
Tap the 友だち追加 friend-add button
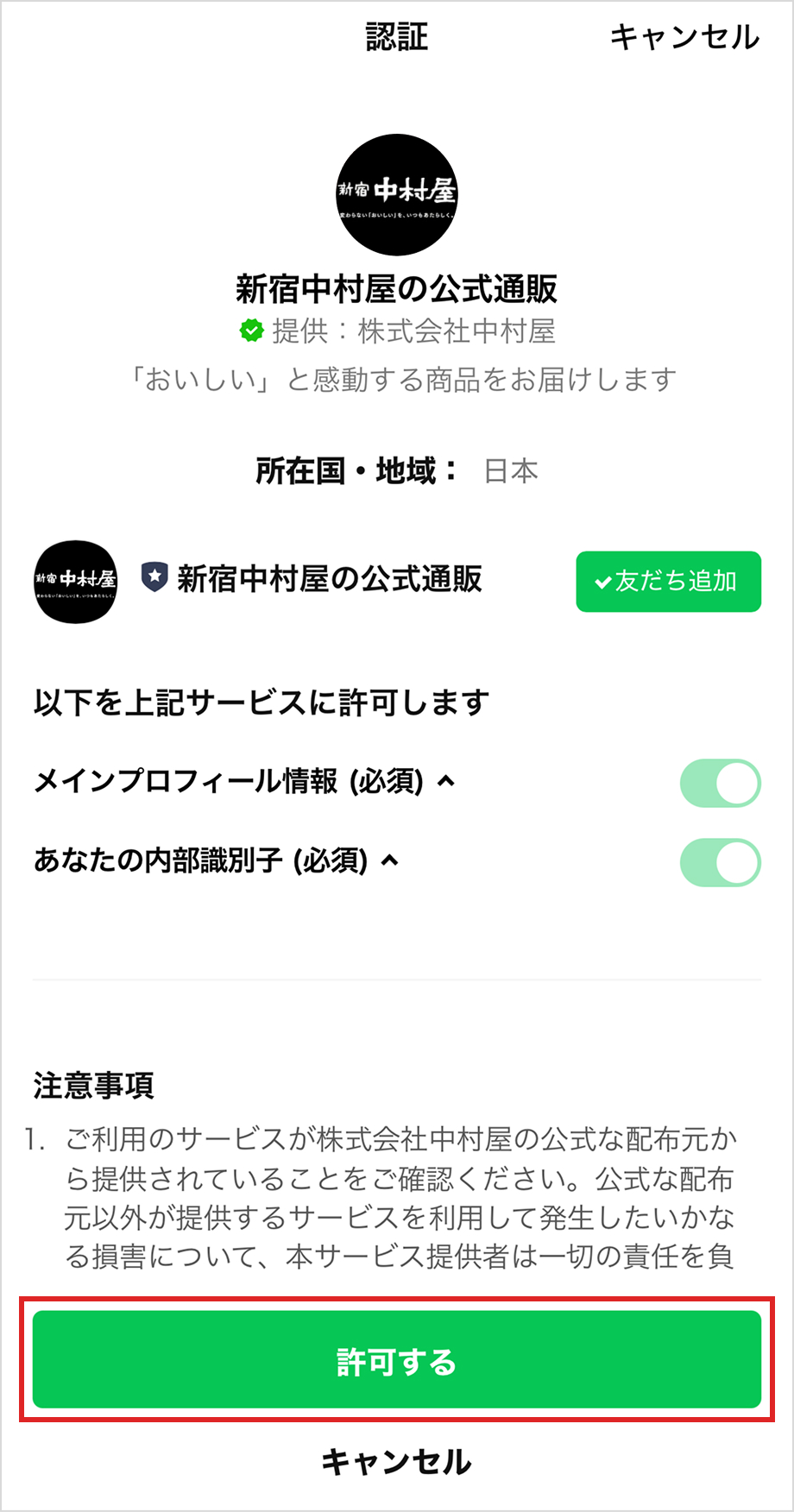668,583
